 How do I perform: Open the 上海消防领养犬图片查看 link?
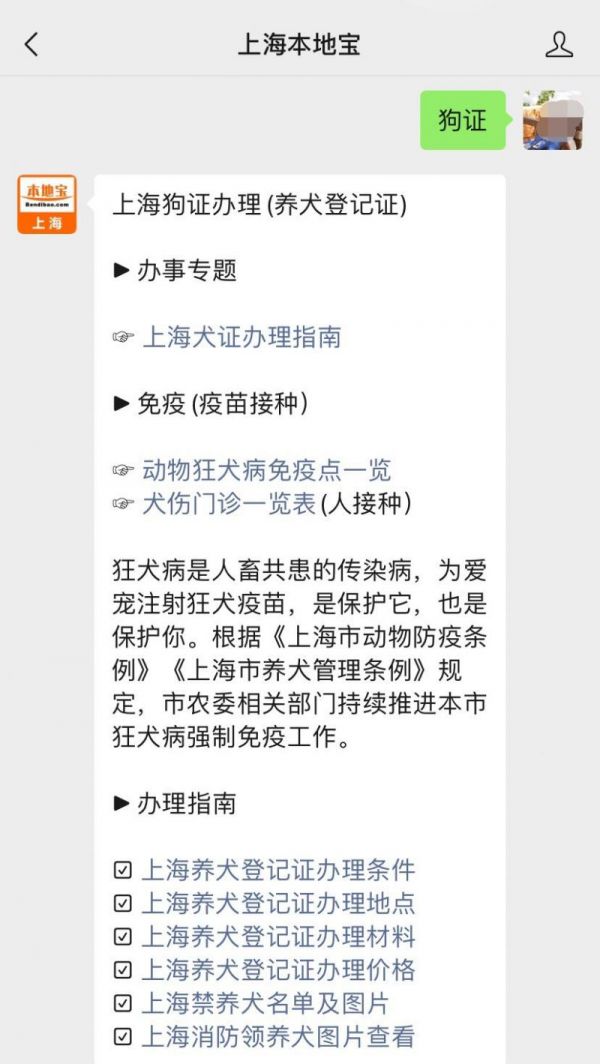pyautogui.click(x=278, y=1037)
